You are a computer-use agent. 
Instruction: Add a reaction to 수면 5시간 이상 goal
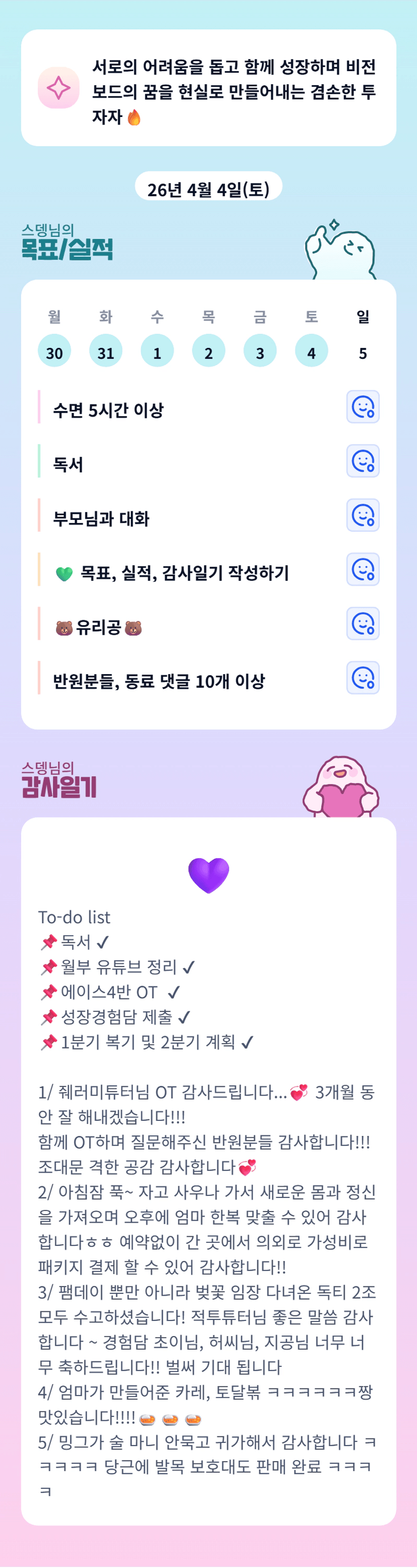tap(363, 406)
